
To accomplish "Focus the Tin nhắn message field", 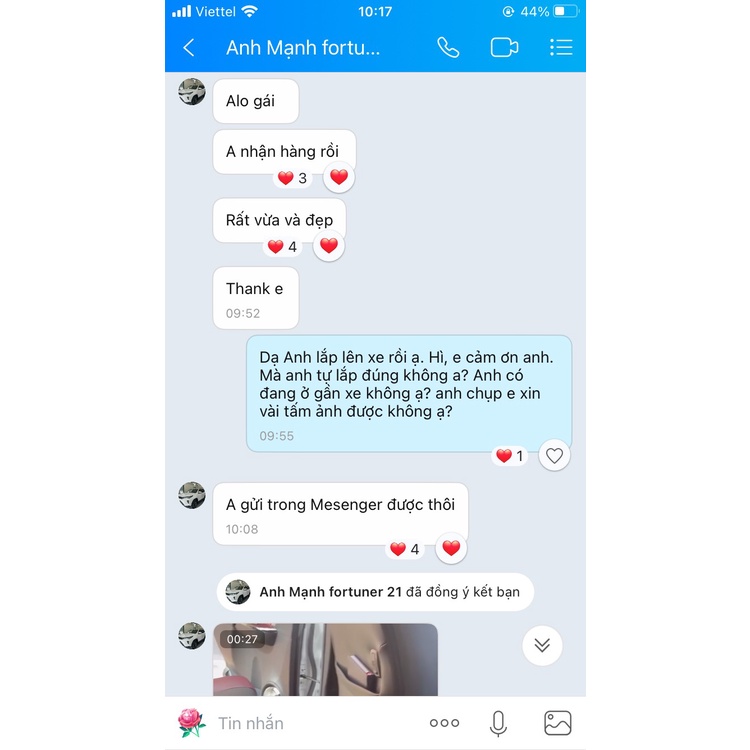I will 316,723.
